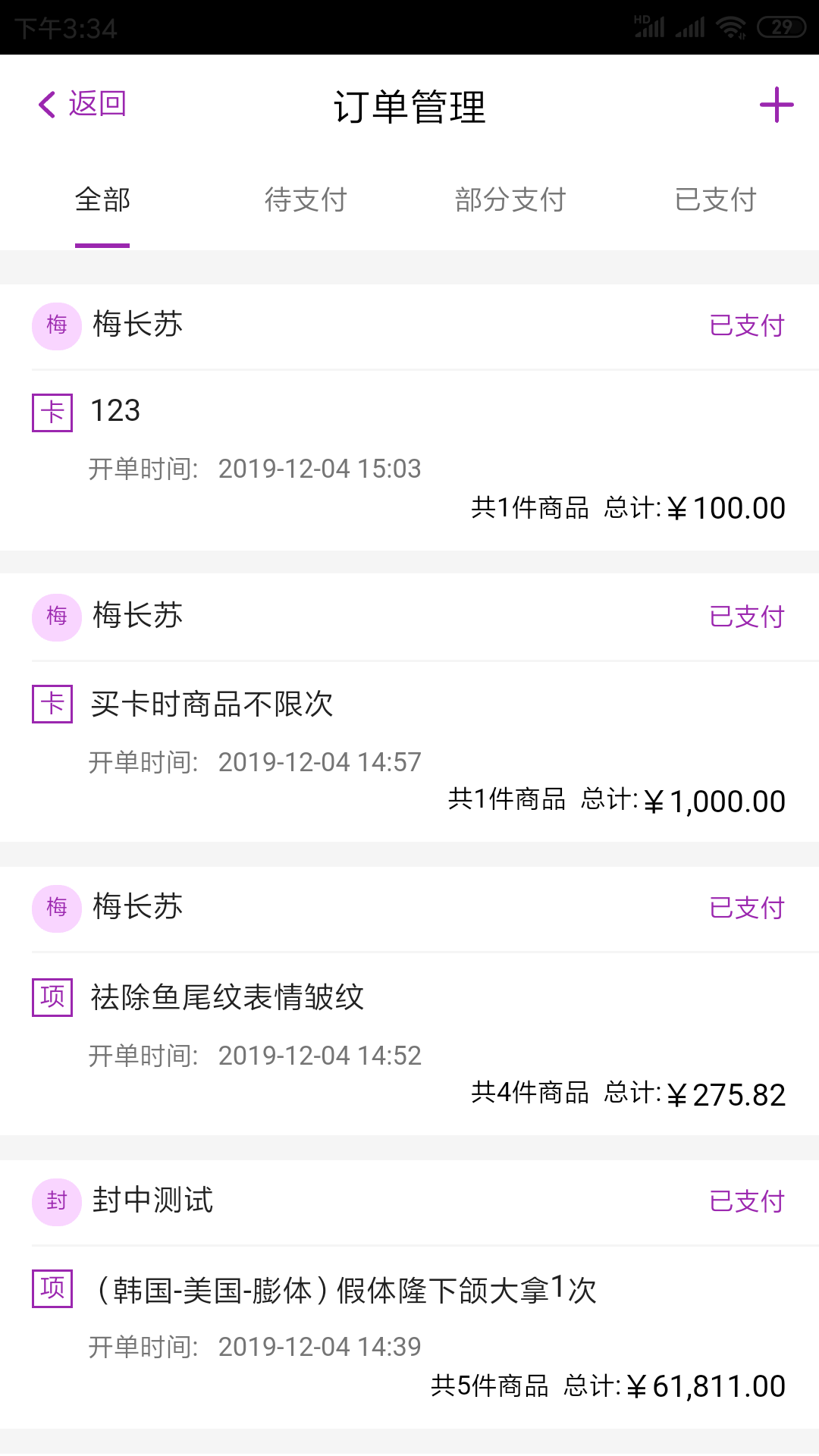
Task: Click the 项 icon beside 祛除鱼尾纹表情皱纹
Action: (51, 998)
